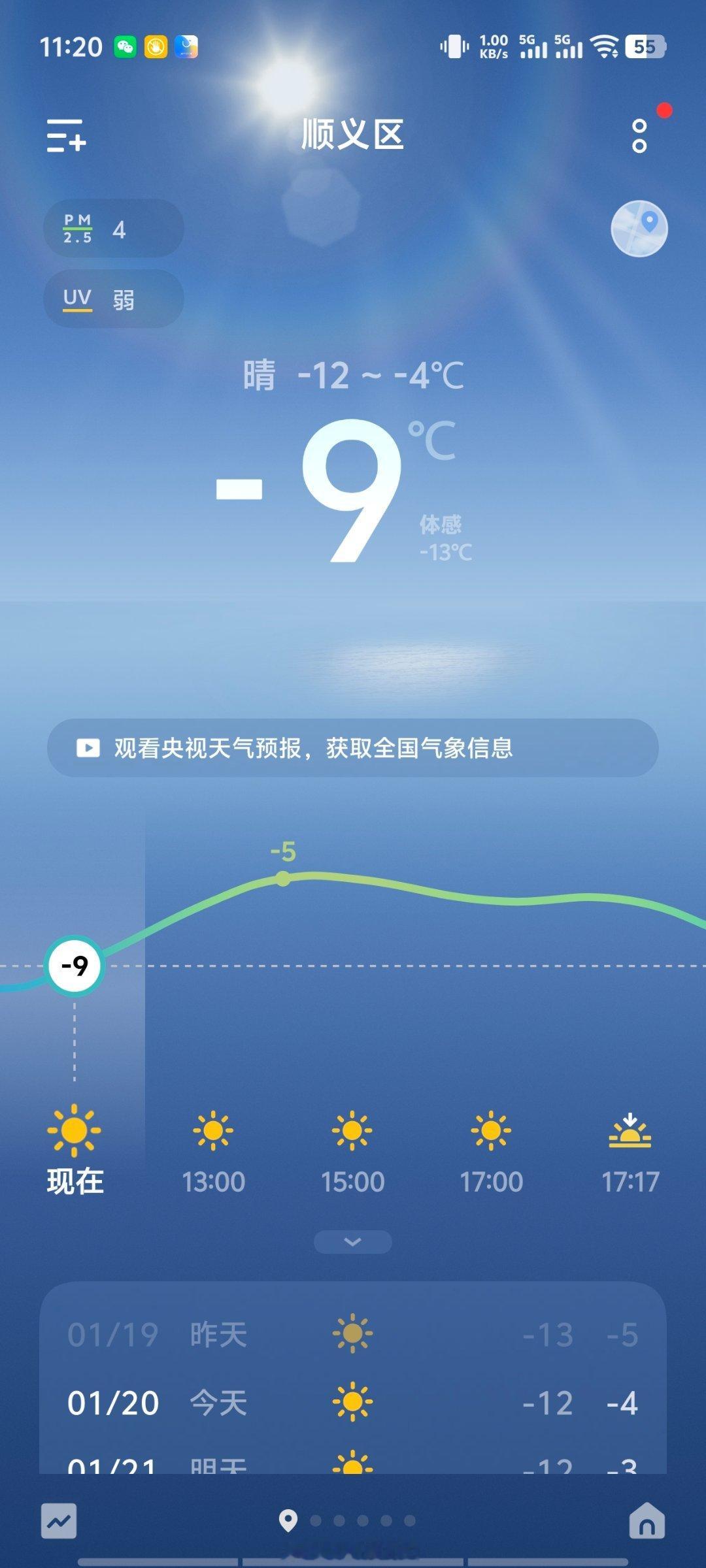View the UV index 弱 details
Viewport: 706px width, 1568px height.
112,299
